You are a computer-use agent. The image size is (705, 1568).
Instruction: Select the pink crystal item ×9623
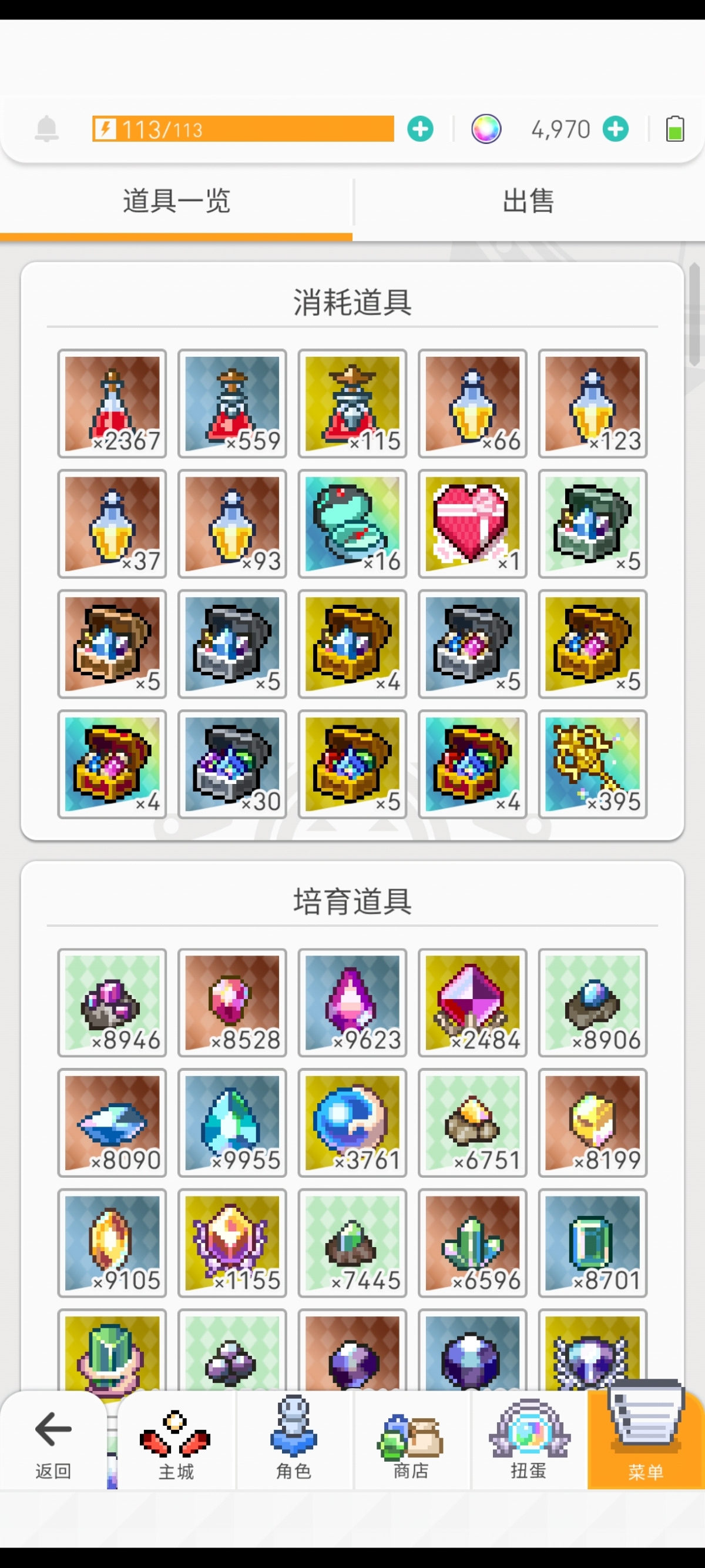click(x=352, y=1002)
